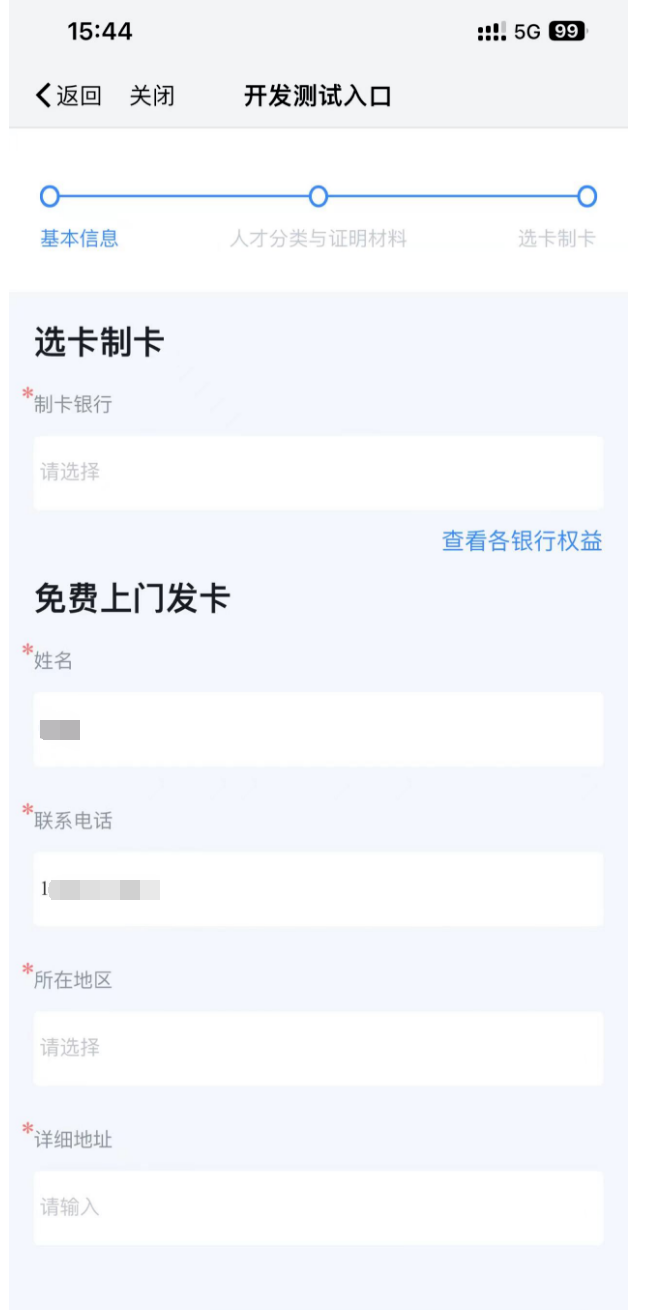
Task: Jump to the 人才分类与证明材料 step
Action: click(318, 238)
